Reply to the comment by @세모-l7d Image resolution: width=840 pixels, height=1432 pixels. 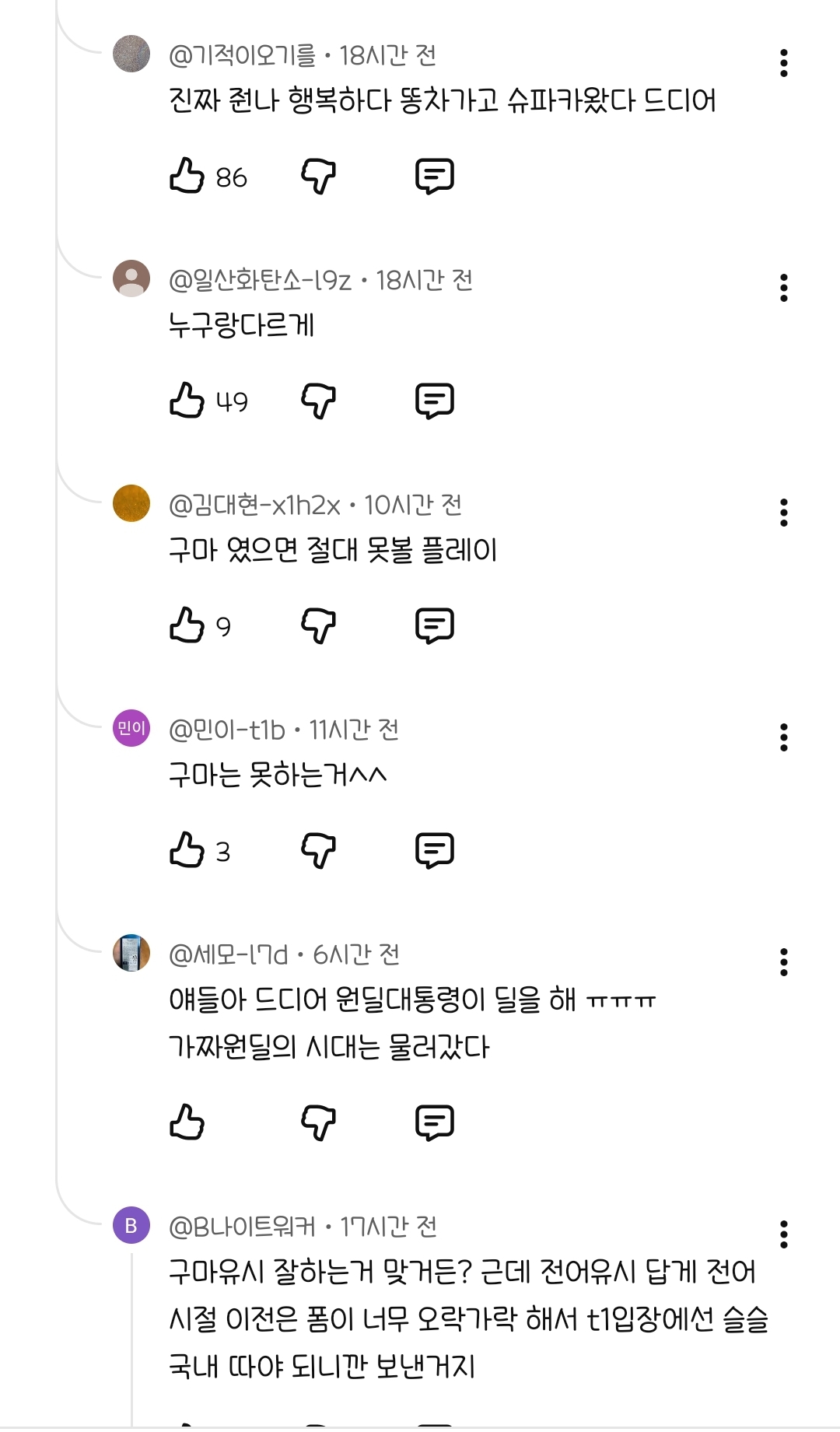click(x=434, y=1122)
